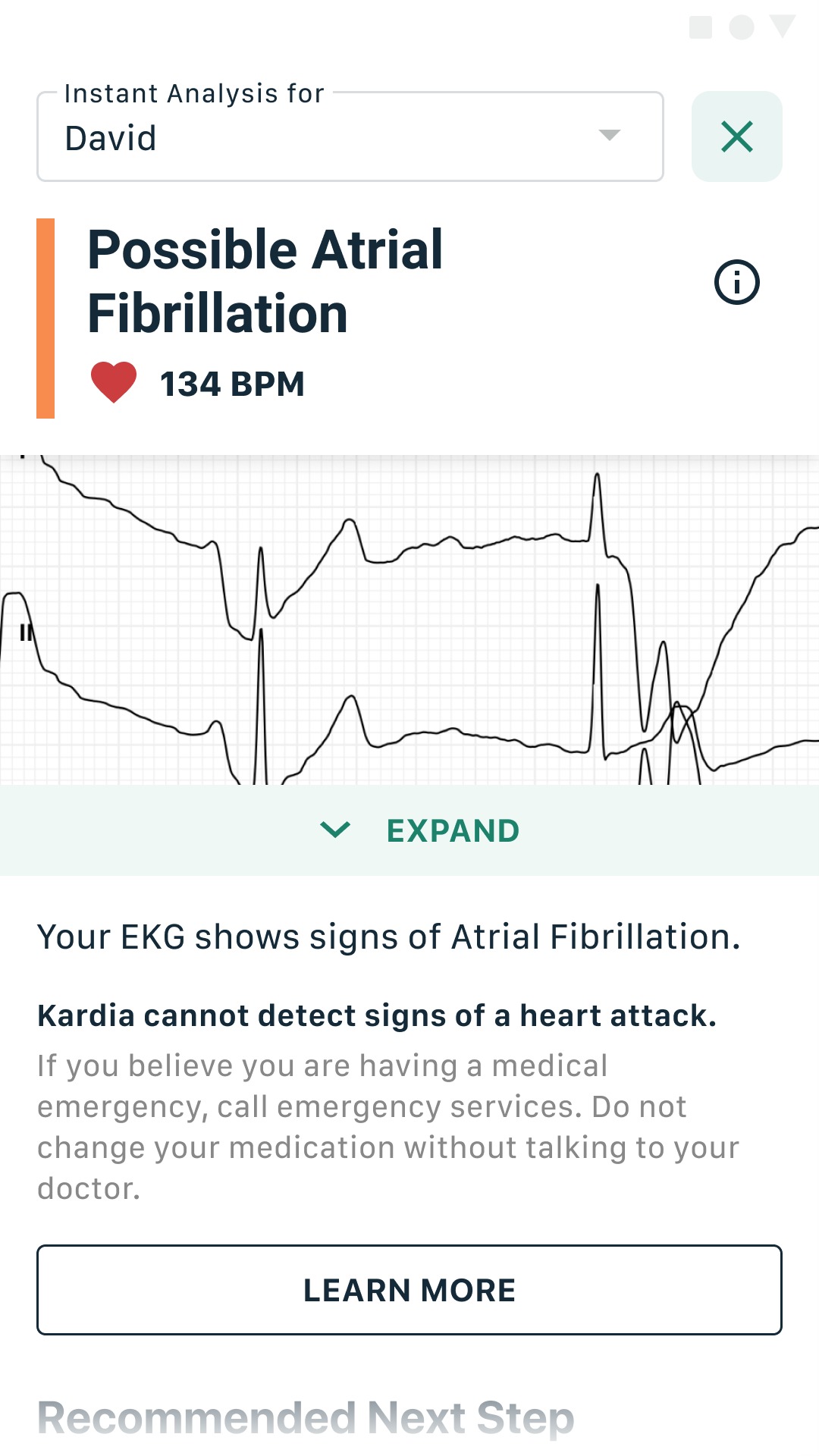This screenshot has height=1456, width=819.
Task: Open the Instant Analysis for dropdown showing David
Action: click(350, 136)
